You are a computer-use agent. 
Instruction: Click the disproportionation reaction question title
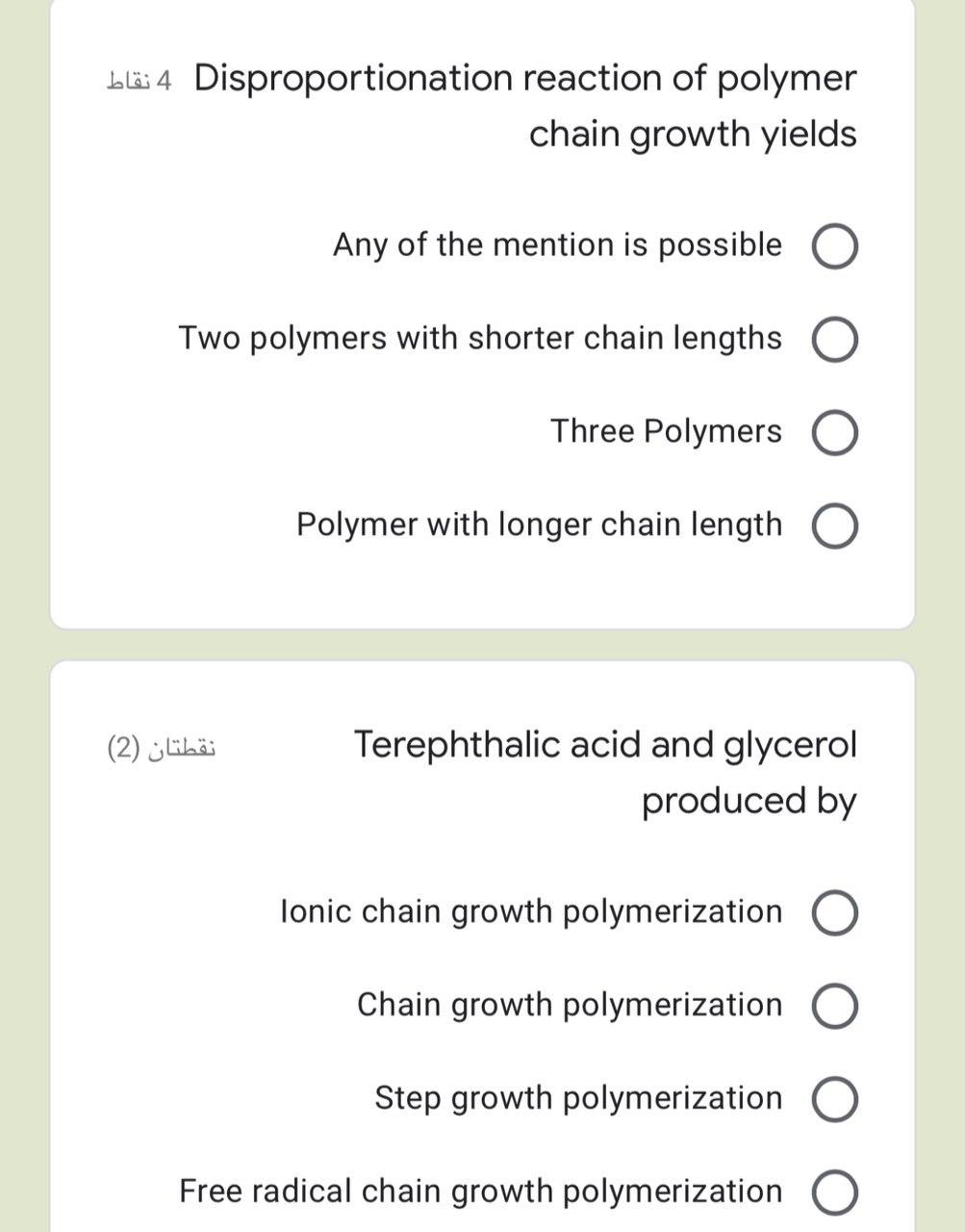(526, 104)
